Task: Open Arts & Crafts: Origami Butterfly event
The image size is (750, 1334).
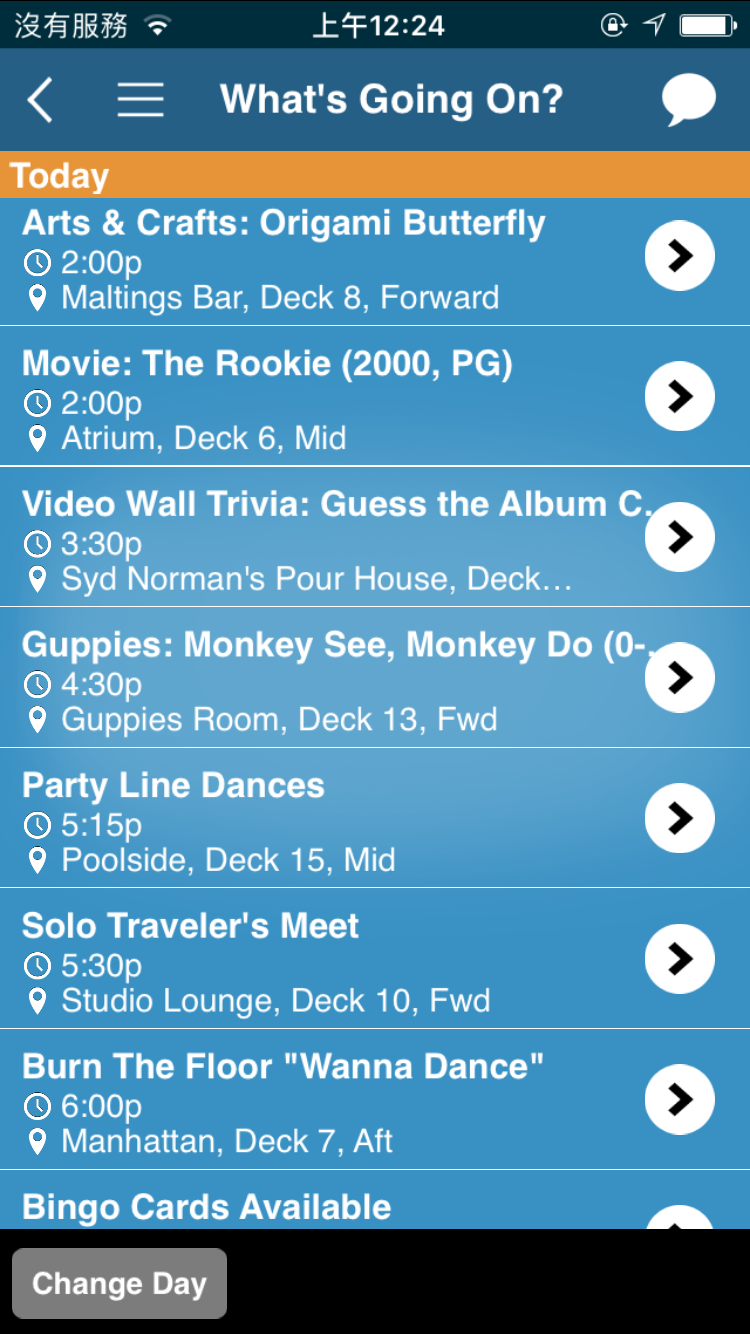Action: [x=375, y=261]
